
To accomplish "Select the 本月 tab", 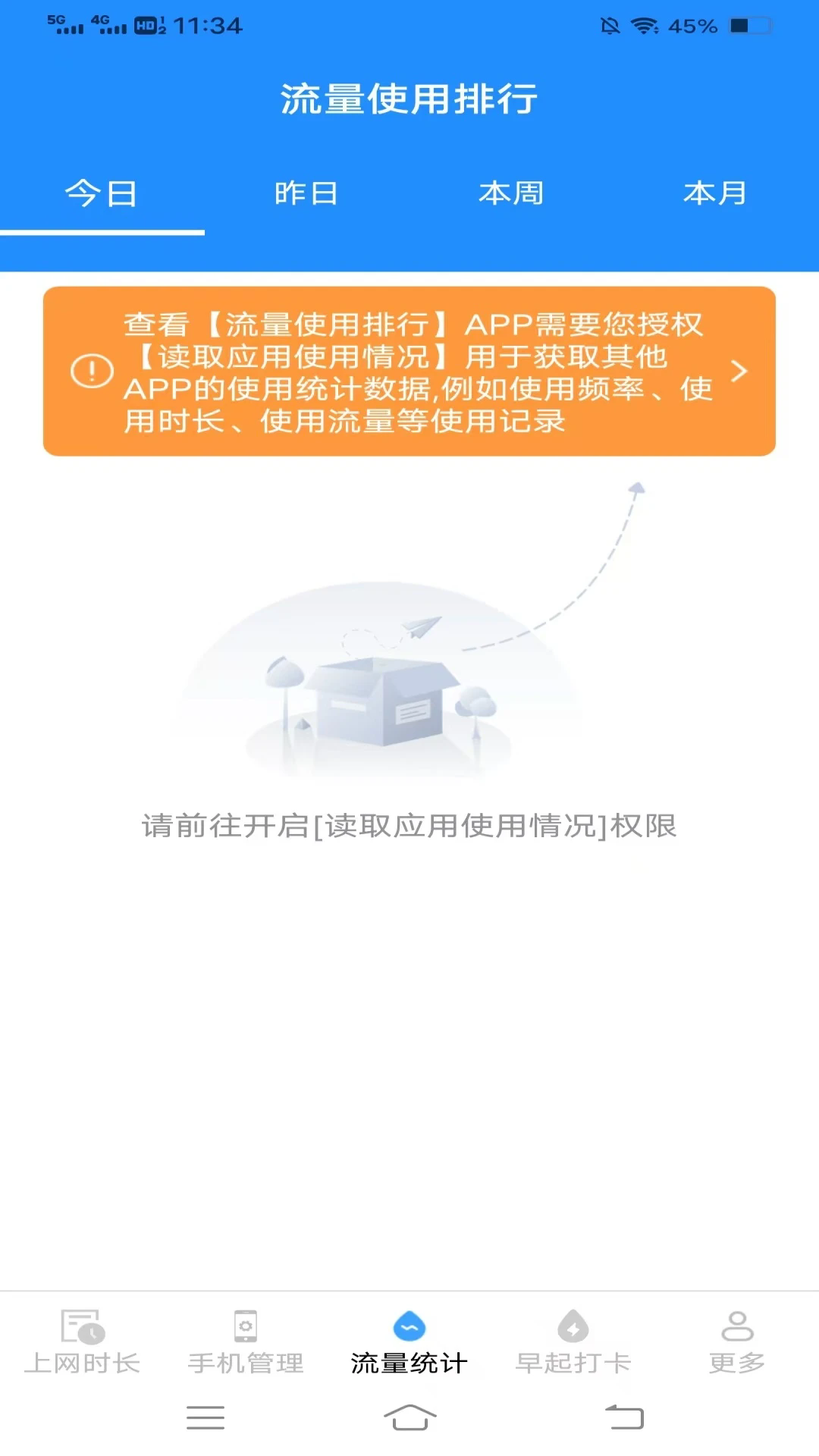I will 716,193.
